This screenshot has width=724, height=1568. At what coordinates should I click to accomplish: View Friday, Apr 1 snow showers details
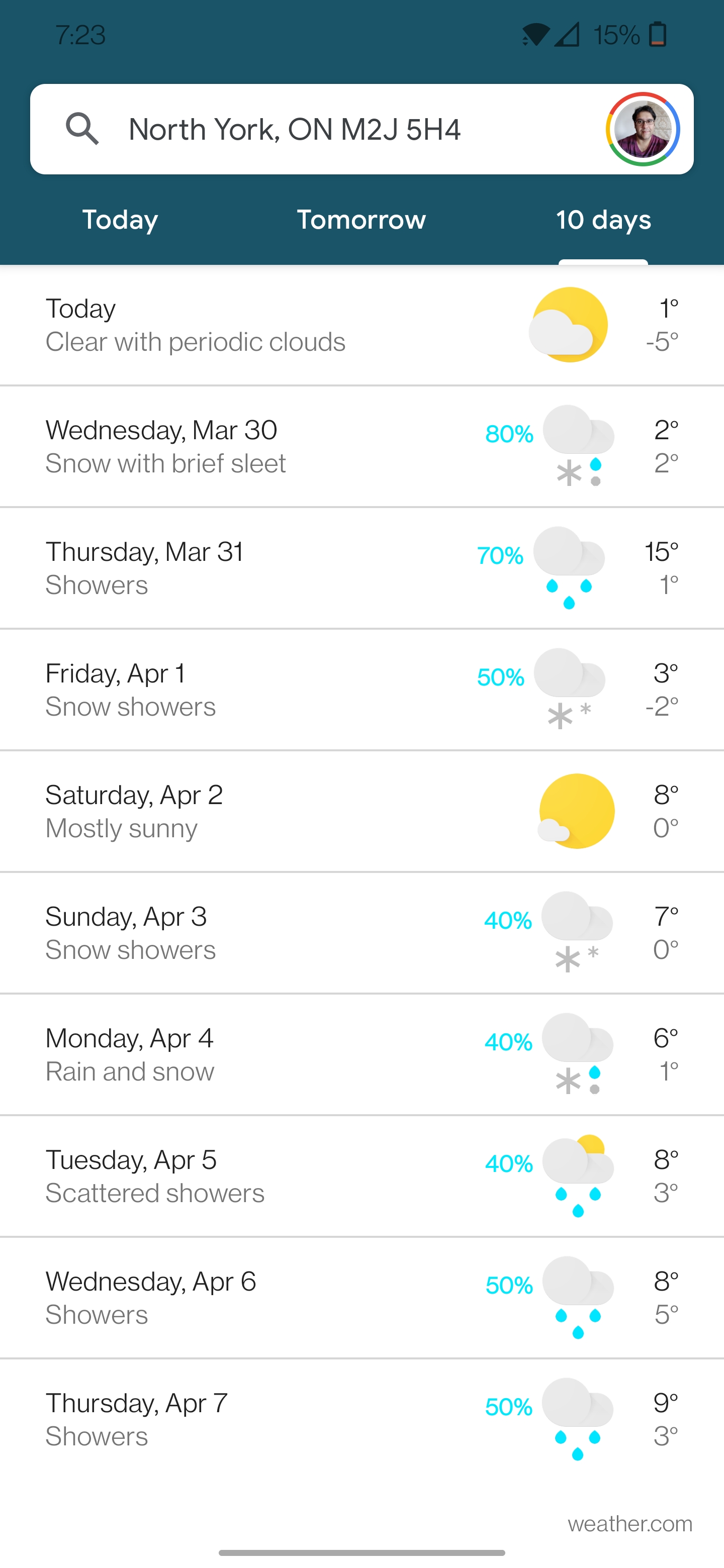pos(361,690)
